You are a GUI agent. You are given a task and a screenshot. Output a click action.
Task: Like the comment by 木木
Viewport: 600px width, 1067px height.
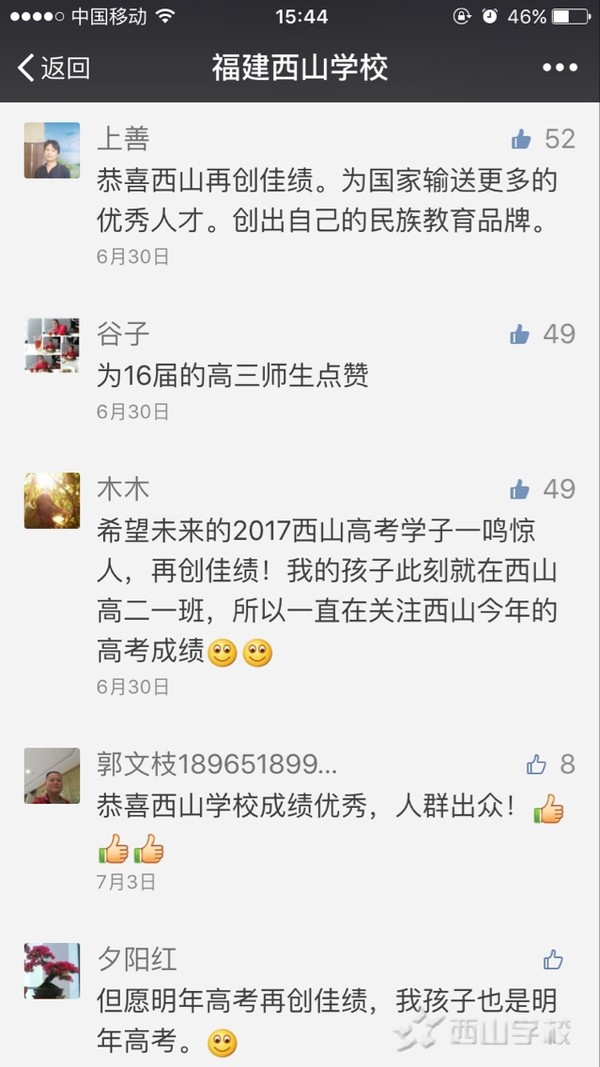tap(520, 489)
